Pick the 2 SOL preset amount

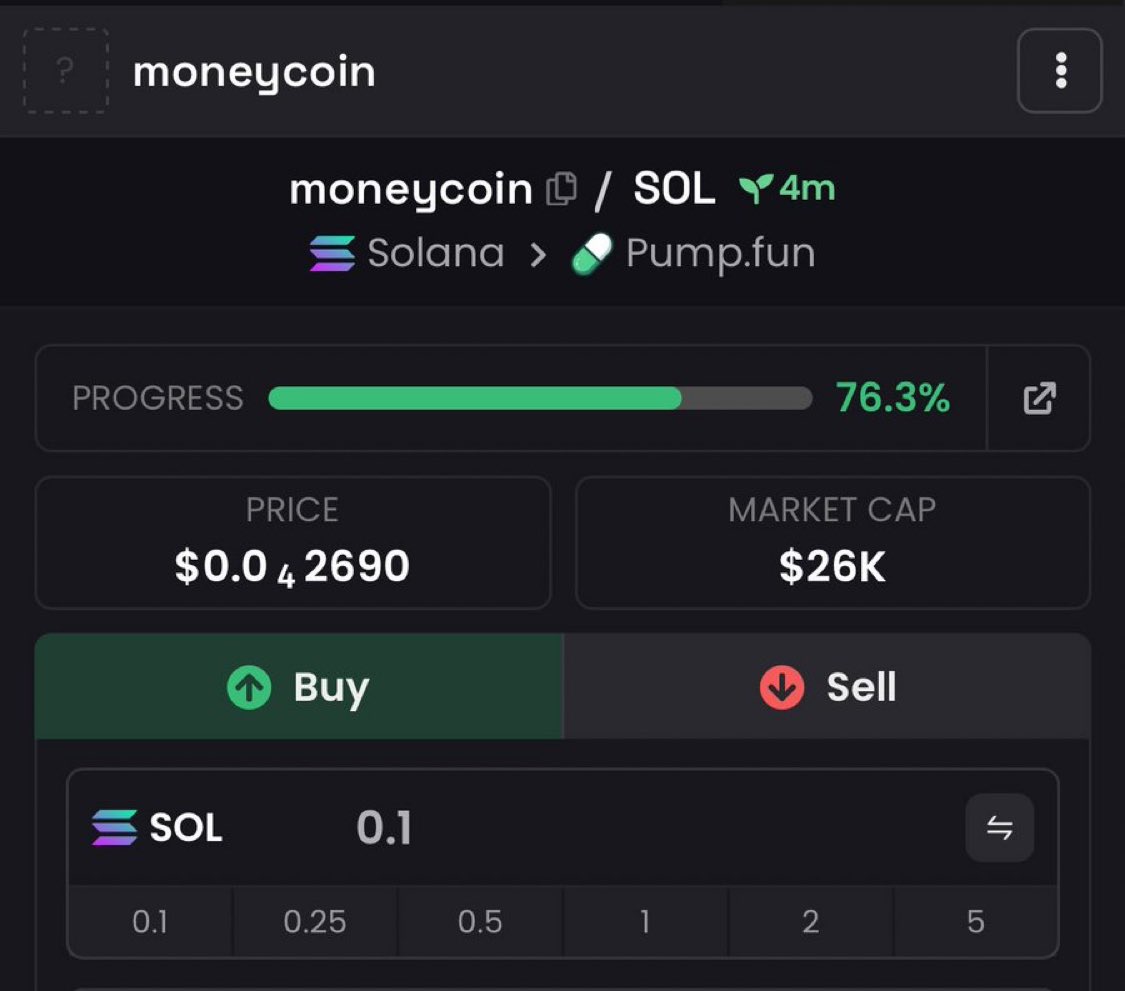810,921
